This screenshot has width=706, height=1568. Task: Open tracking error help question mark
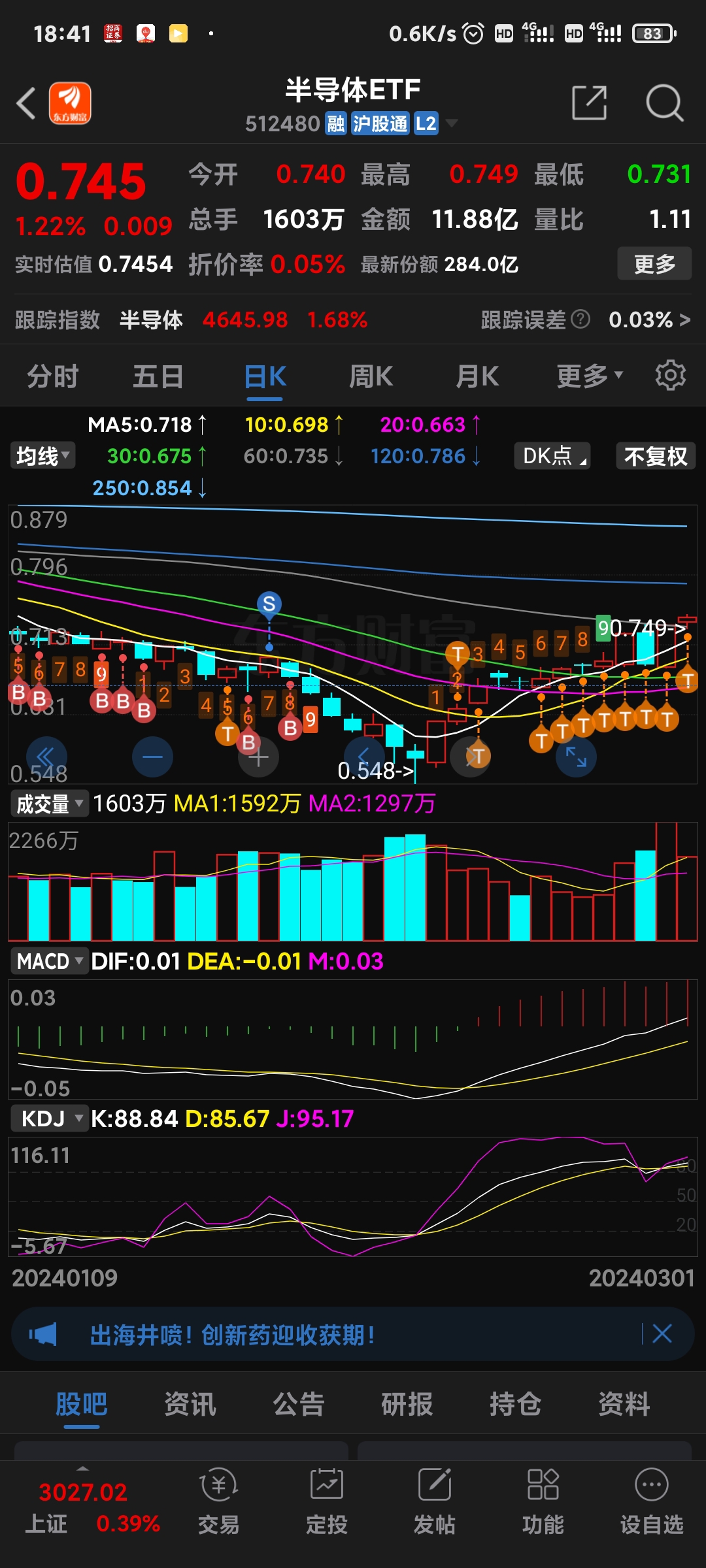point(579,319)
